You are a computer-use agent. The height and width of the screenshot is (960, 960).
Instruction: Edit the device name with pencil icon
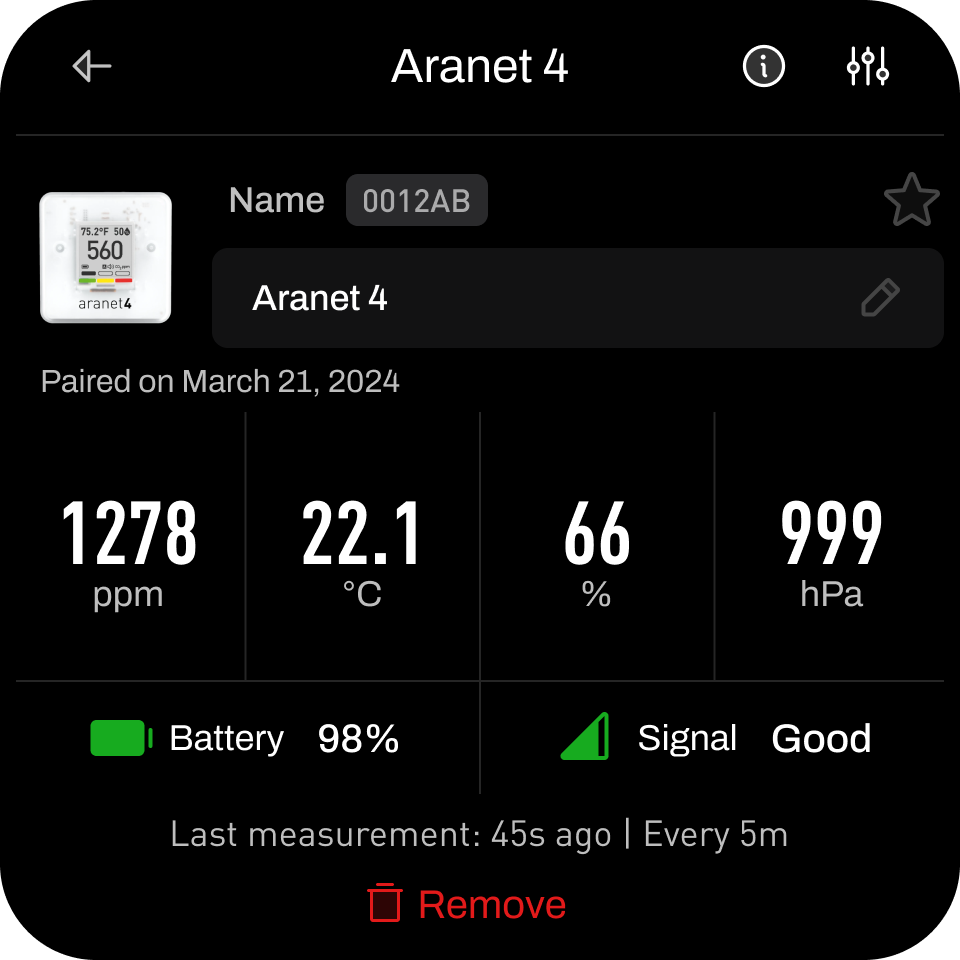click(880, 298)
